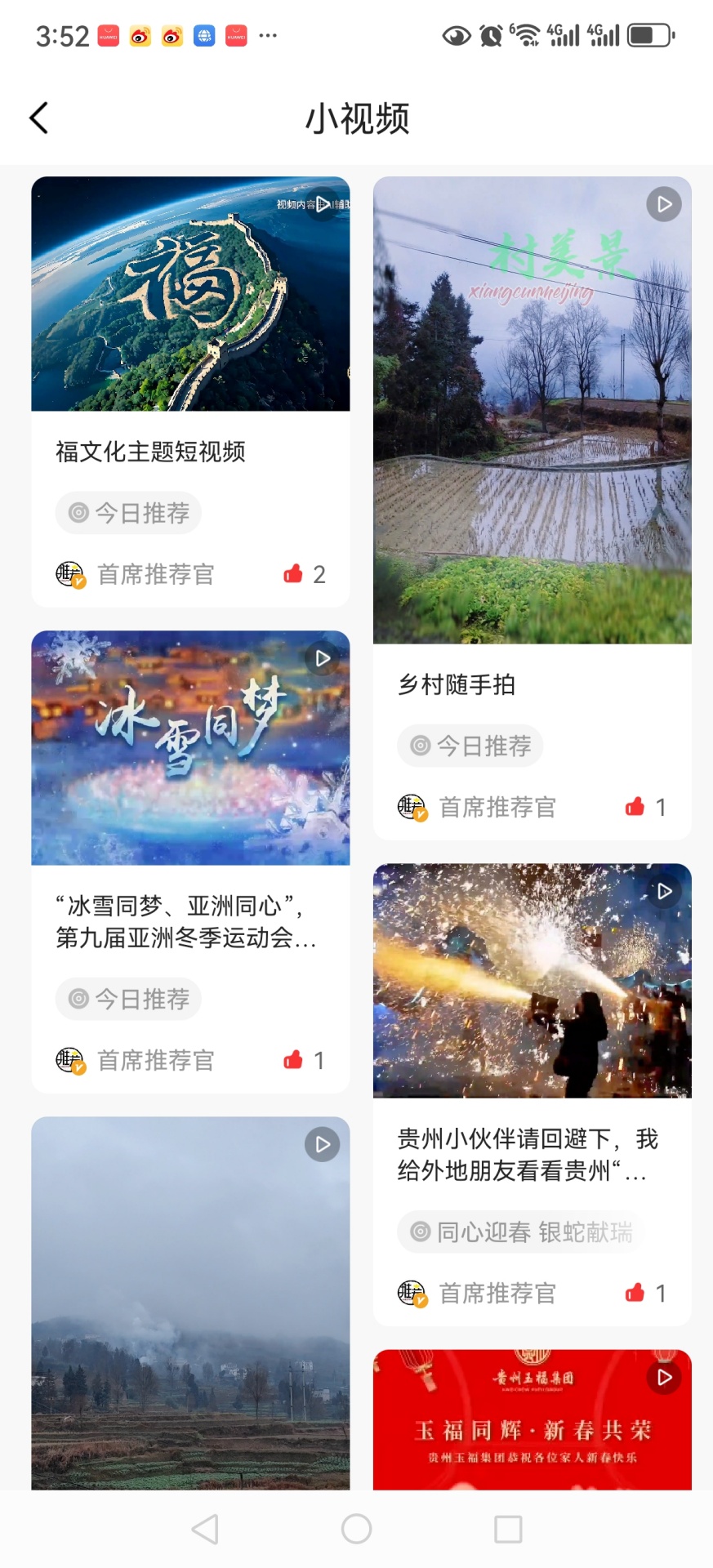Play the 福文化主题短视频 video
Viewport: 713px width, 1568px height.
point(323,204)
